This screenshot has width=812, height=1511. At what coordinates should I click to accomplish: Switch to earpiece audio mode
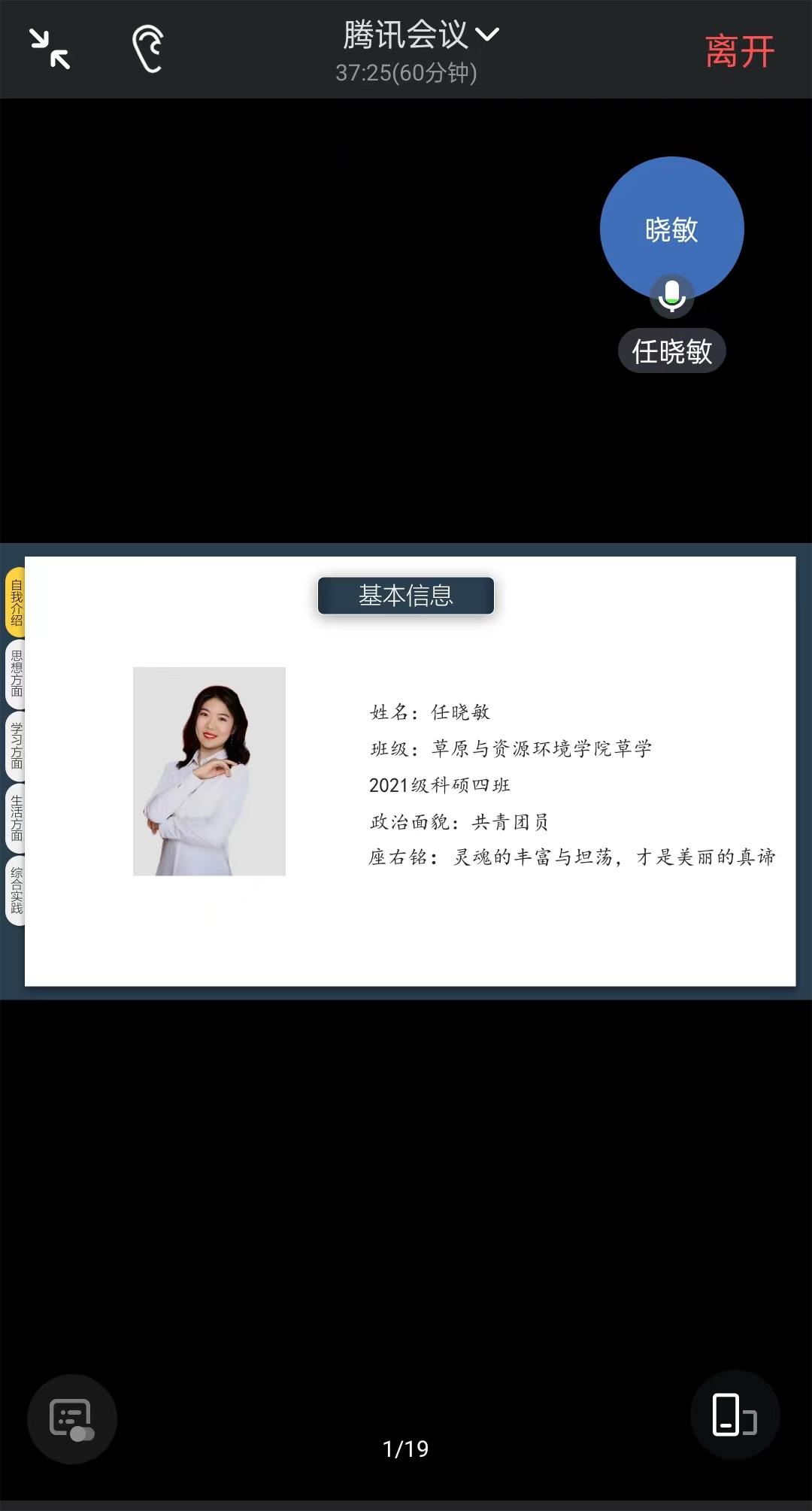click(148, 49)
